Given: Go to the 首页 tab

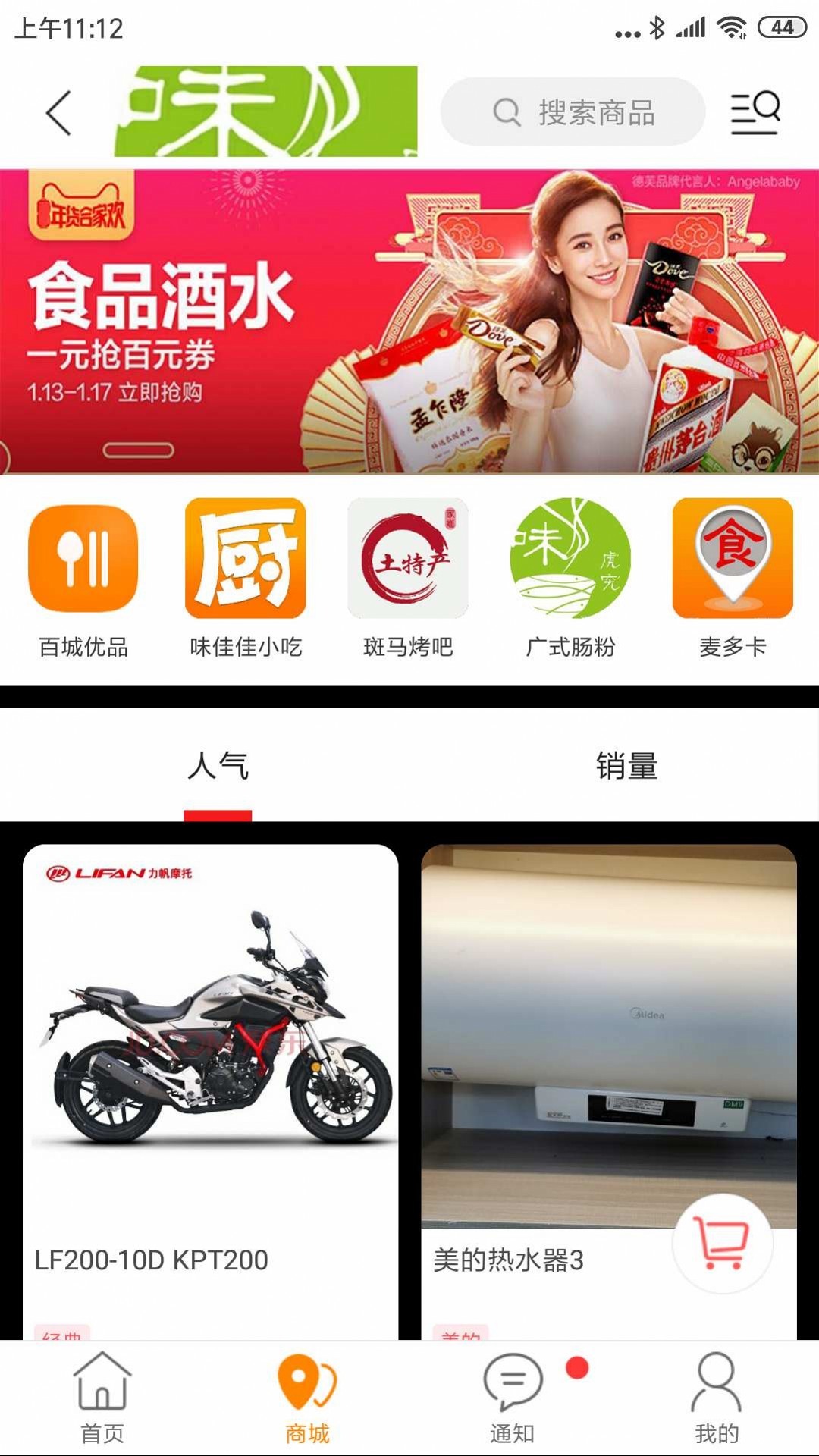Looking at the screenshot, I should pos(102,1398).
